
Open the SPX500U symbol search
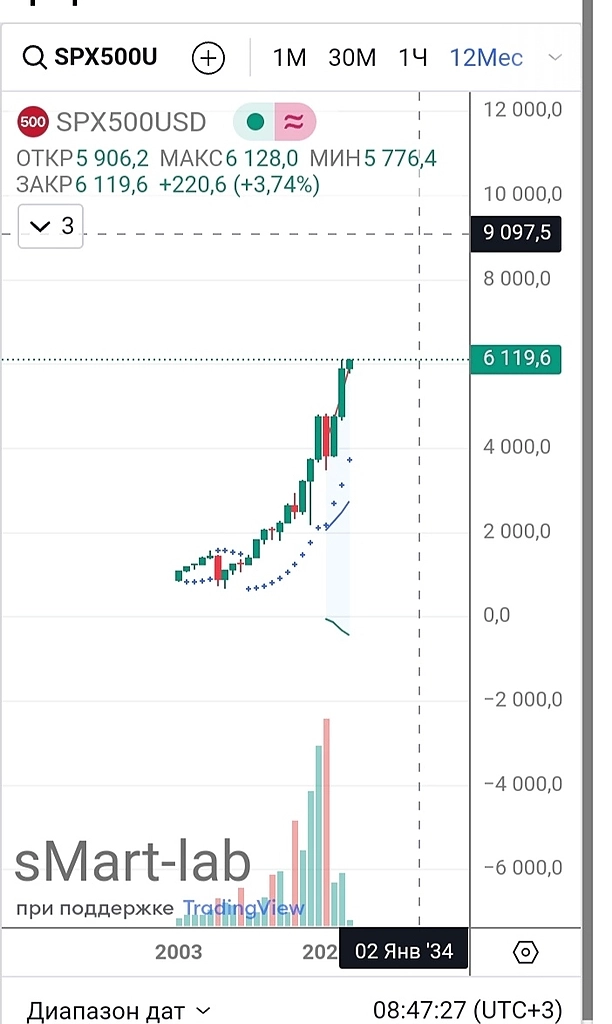click(90, 57)
